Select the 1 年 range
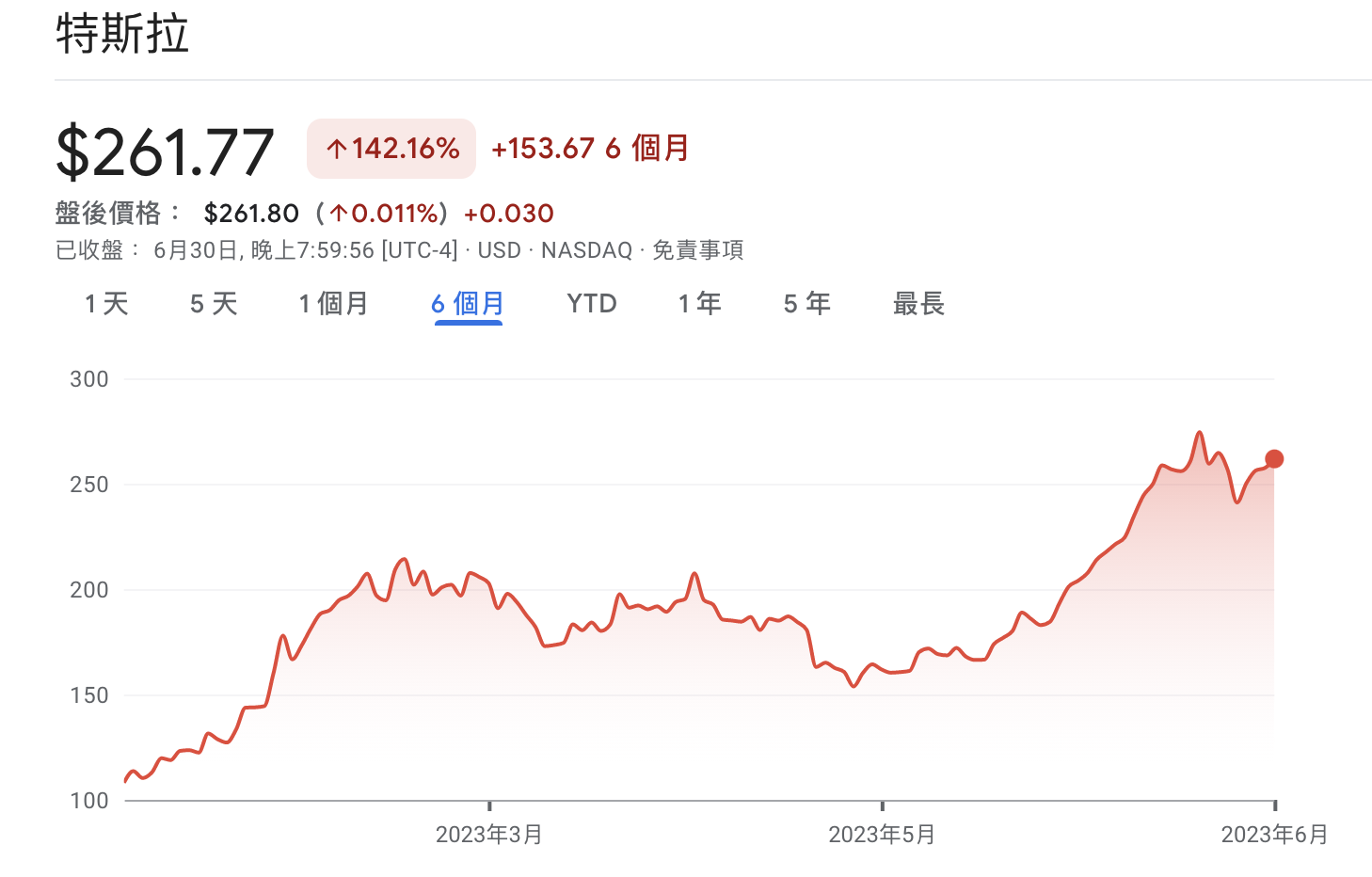Screen dimensions: 1372x877 coord(700,304)
